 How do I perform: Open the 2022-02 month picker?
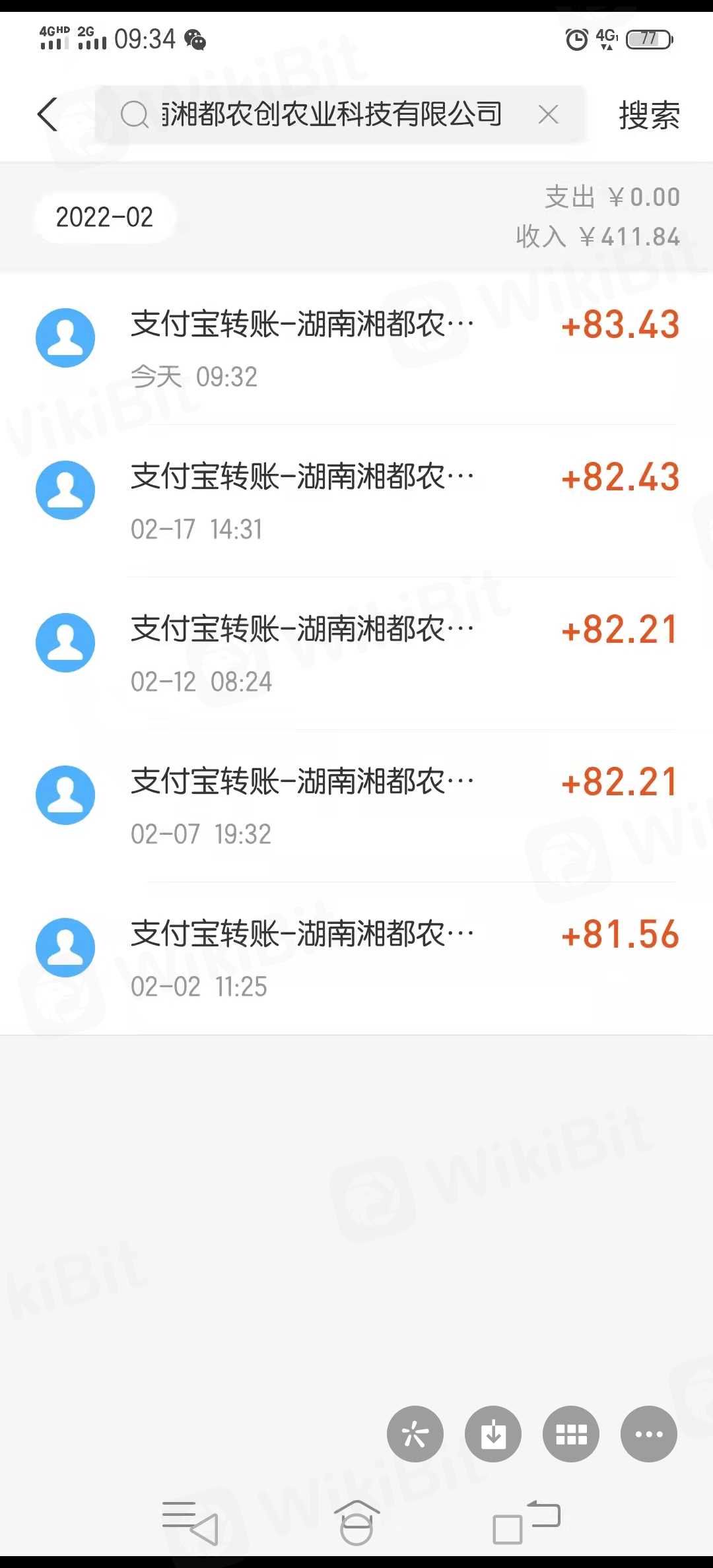(x=104, y=217)
